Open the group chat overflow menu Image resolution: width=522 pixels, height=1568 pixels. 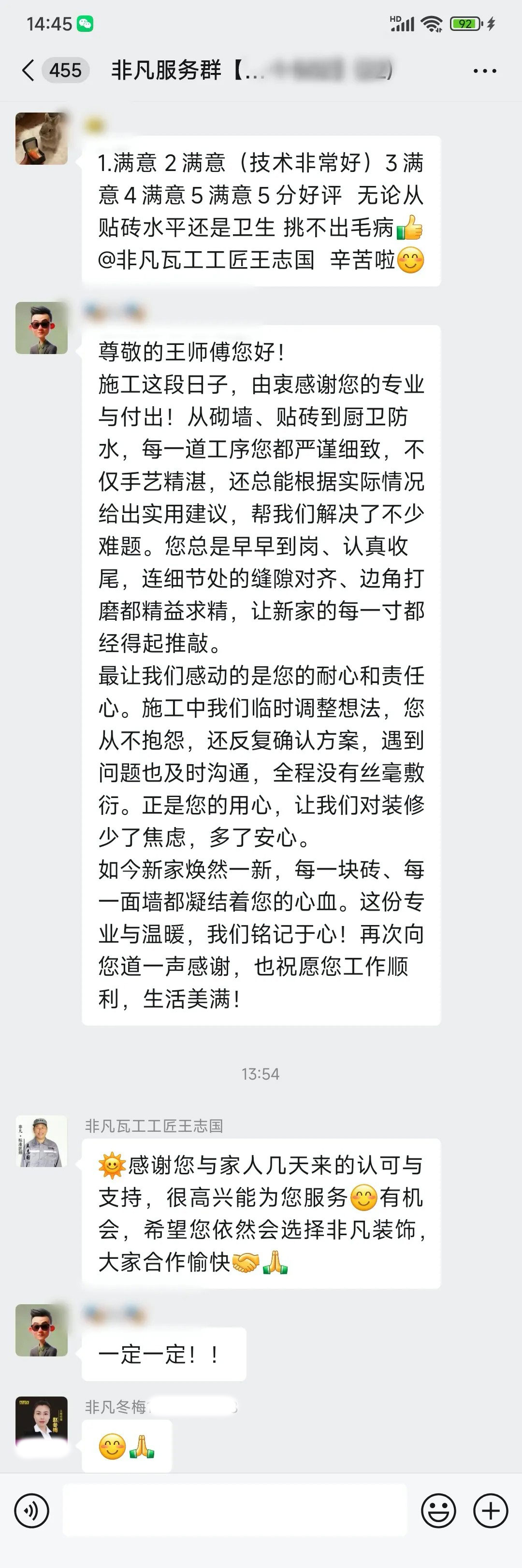click(x=484, y=71)
